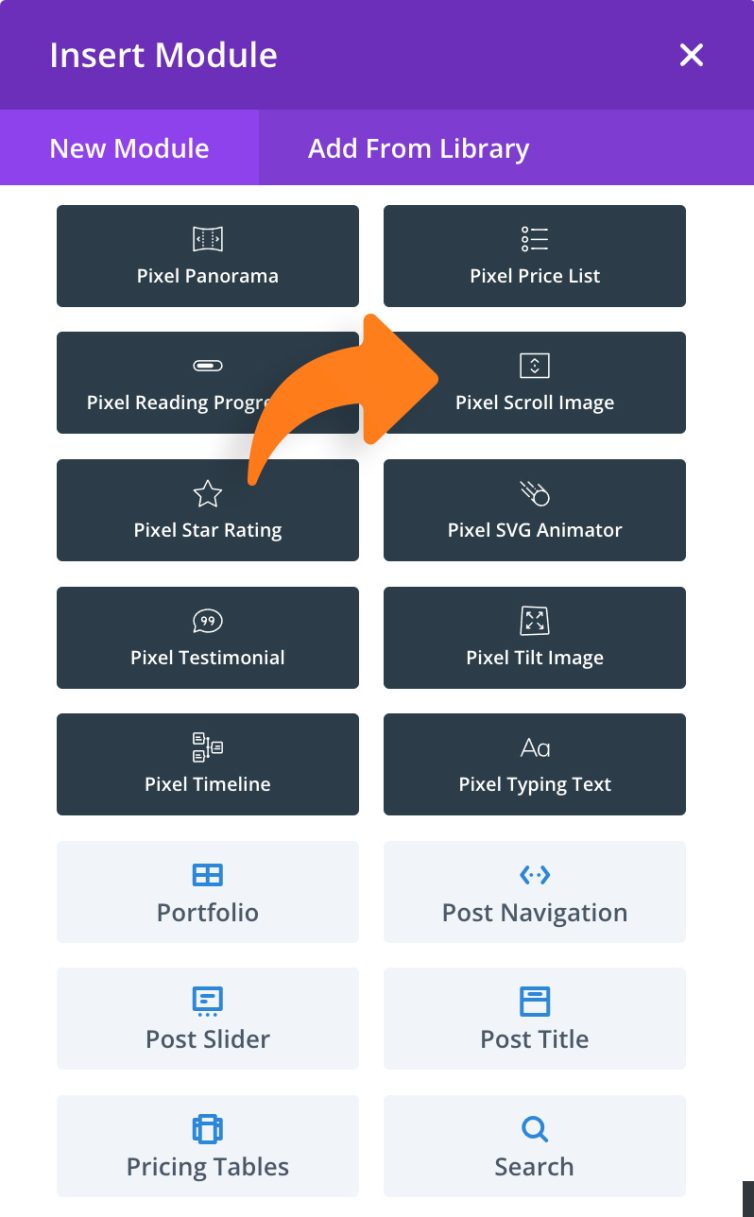Close the Insert Module dialog
754x1217 pixels.
691,55
